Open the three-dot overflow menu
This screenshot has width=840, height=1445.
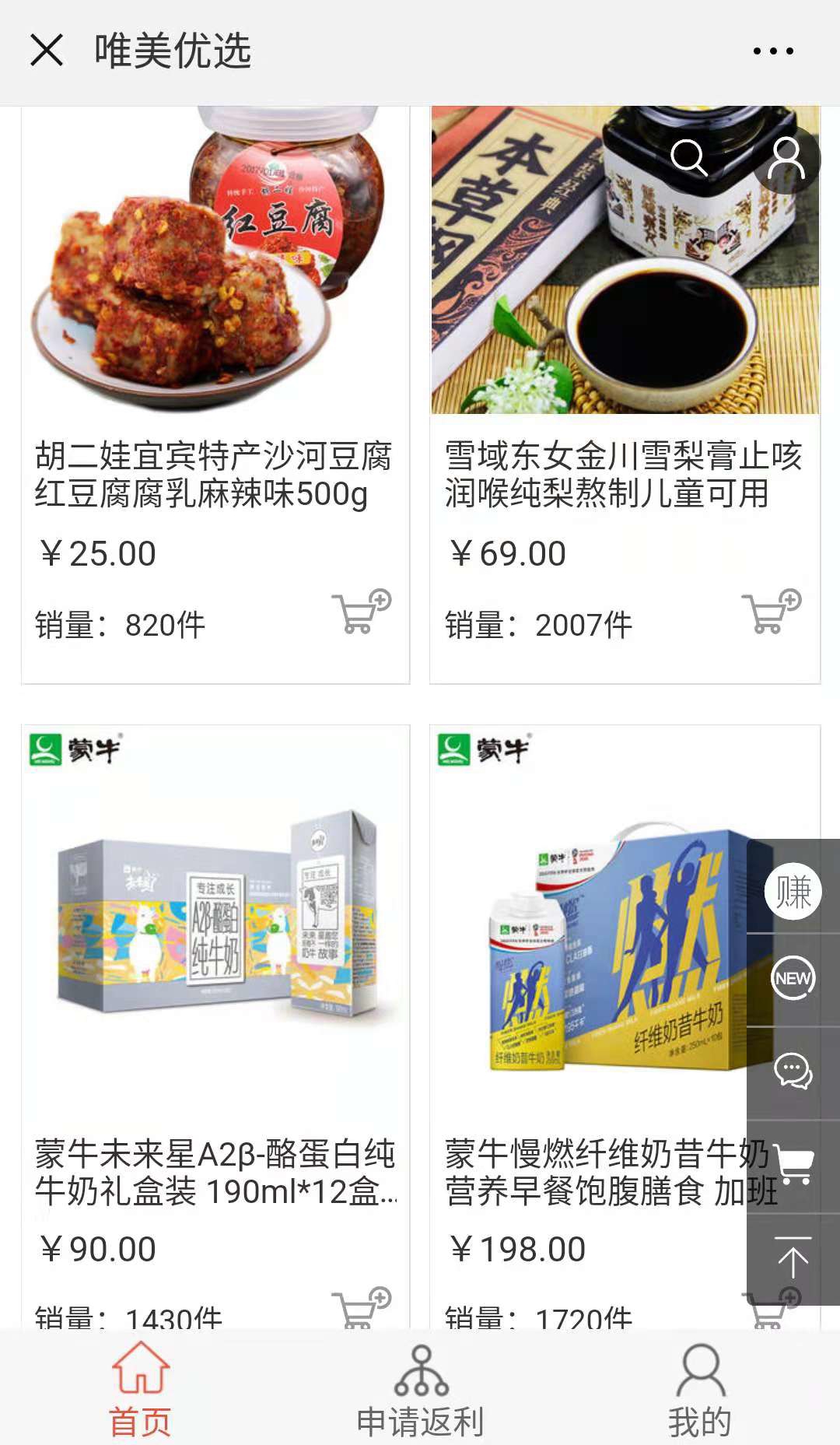tap(773, 51)
